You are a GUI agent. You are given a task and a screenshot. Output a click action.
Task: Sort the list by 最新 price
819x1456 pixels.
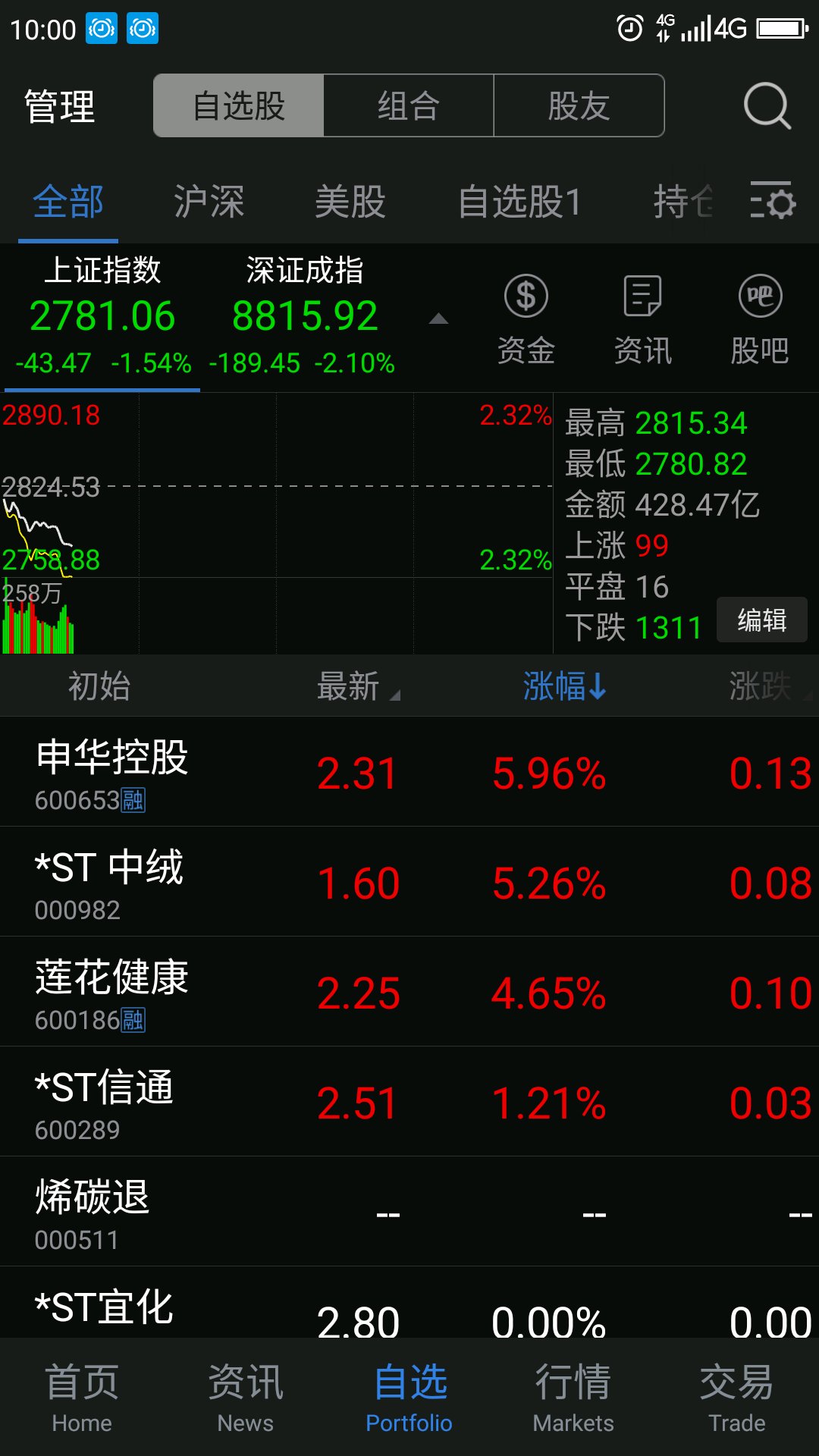pyautogui.click(x=358, y=686)
